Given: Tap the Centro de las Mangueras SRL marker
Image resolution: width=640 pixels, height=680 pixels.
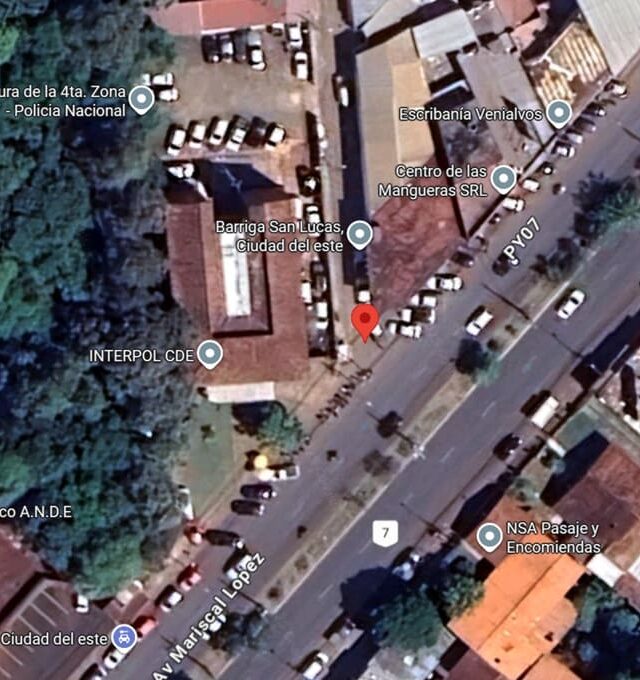Looking at the screenshot, I should (x=504, y=179).
